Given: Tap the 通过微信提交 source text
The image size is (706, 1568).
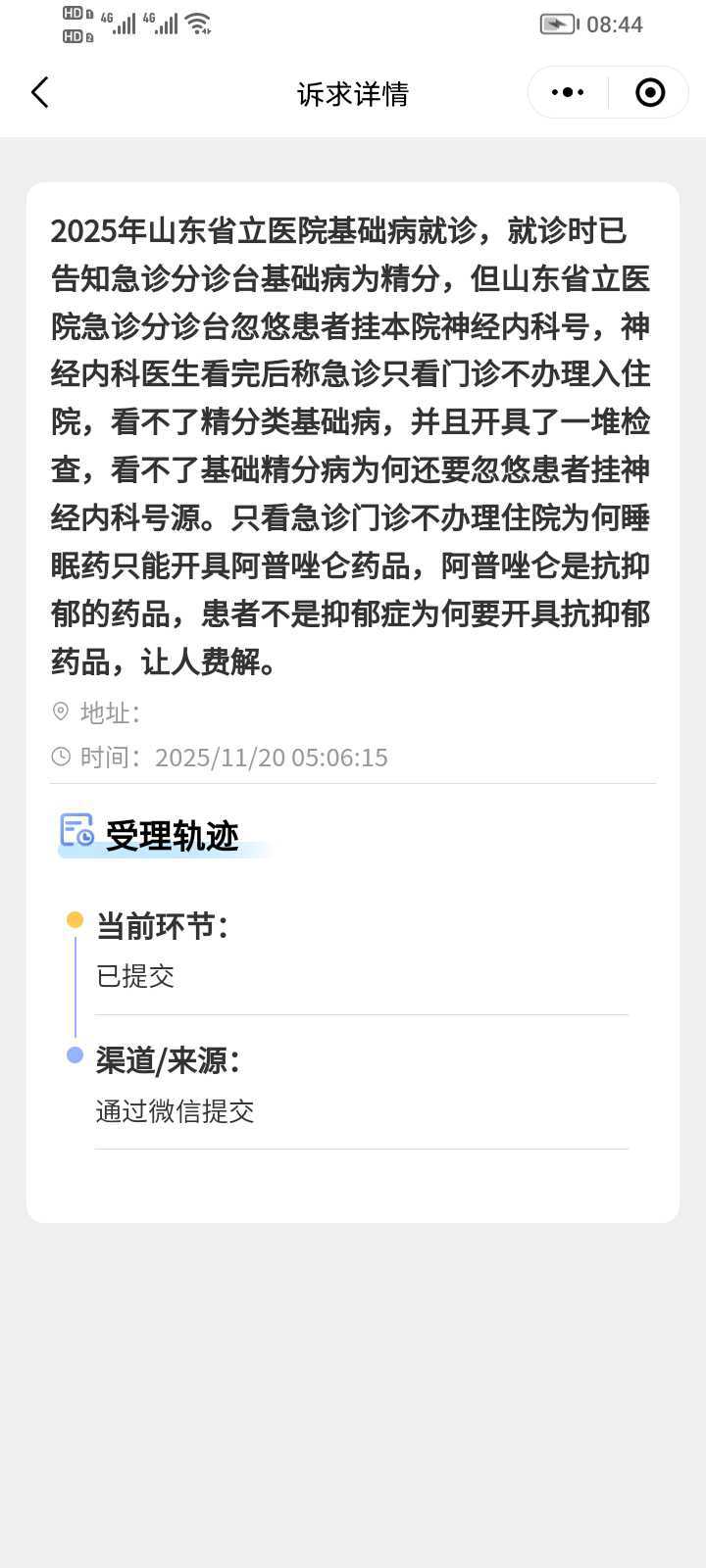Looking at the screenshot, I should pos(174,1111).
